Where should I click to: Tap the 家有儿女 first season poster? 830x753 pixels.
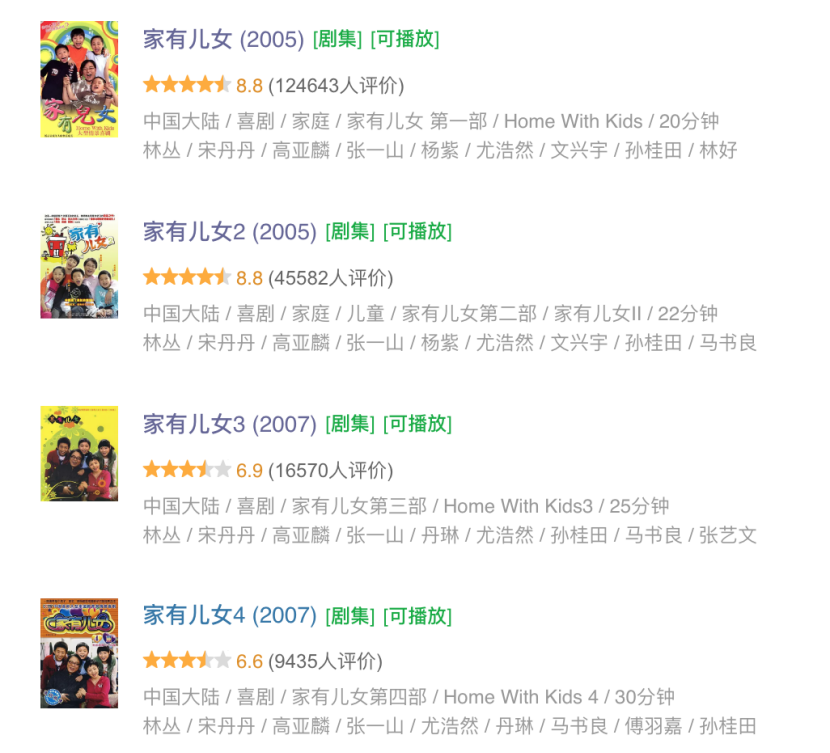(79, 79)
